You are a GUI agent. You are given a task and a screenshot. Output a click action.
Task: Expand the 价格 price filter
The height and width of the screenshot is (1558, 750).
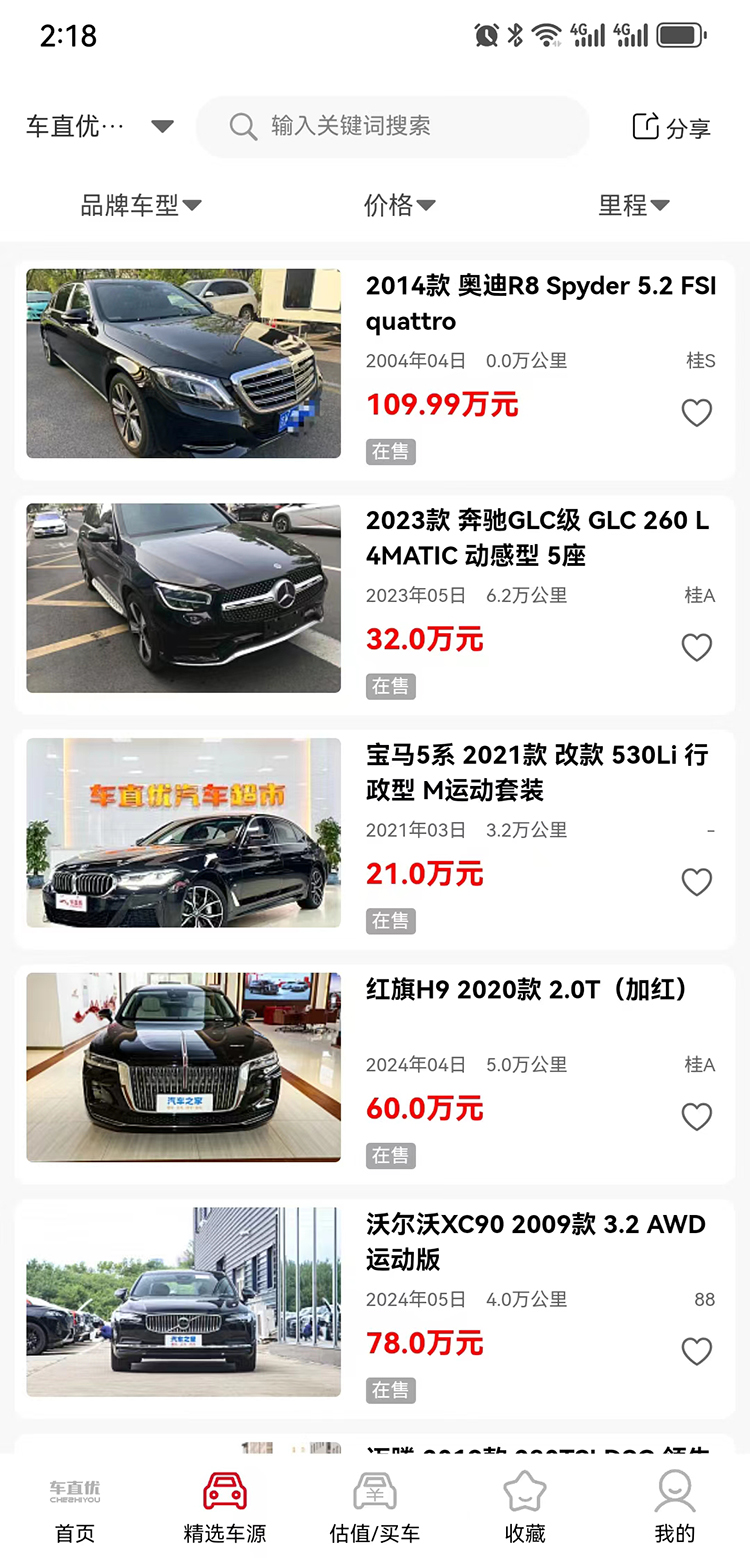pyautogui.click(x=400, y=205)
